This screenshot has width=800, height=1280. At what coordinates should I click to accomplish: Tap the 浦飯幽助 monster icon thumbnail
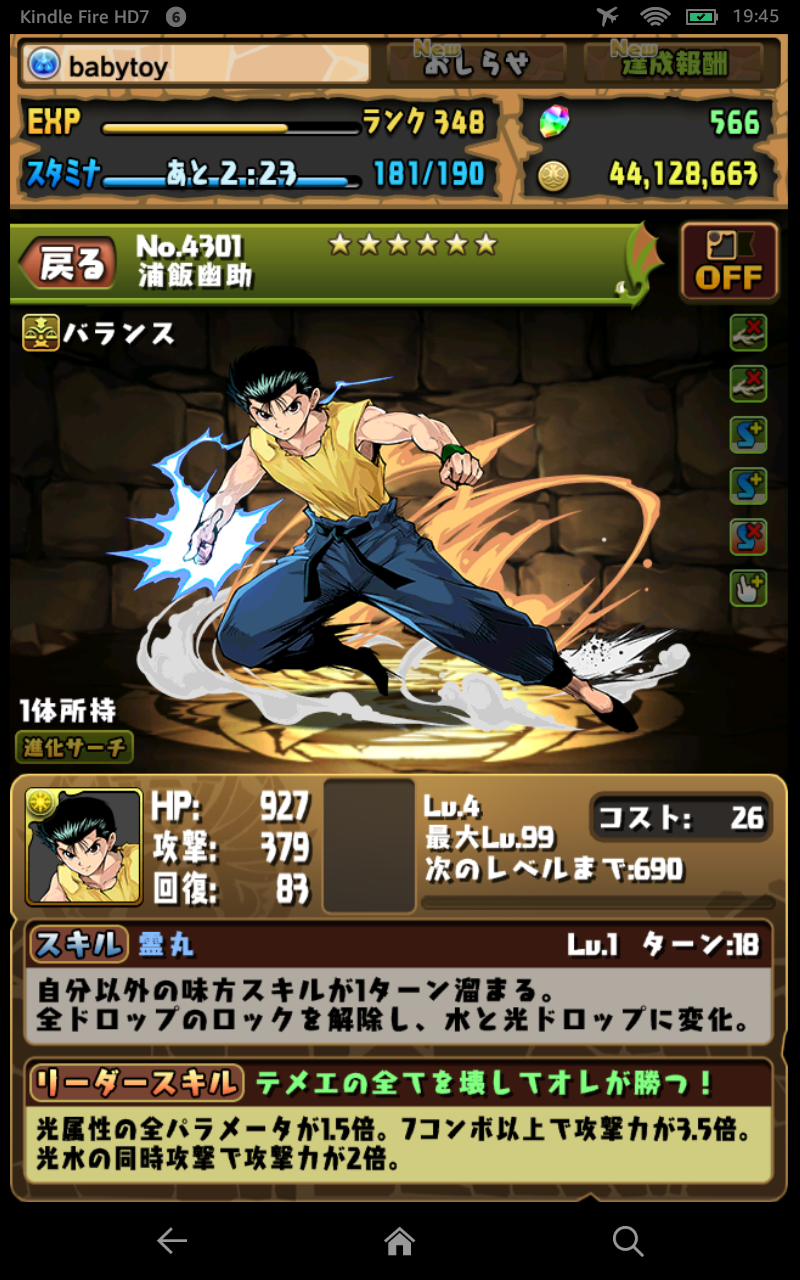pos(84,846)
